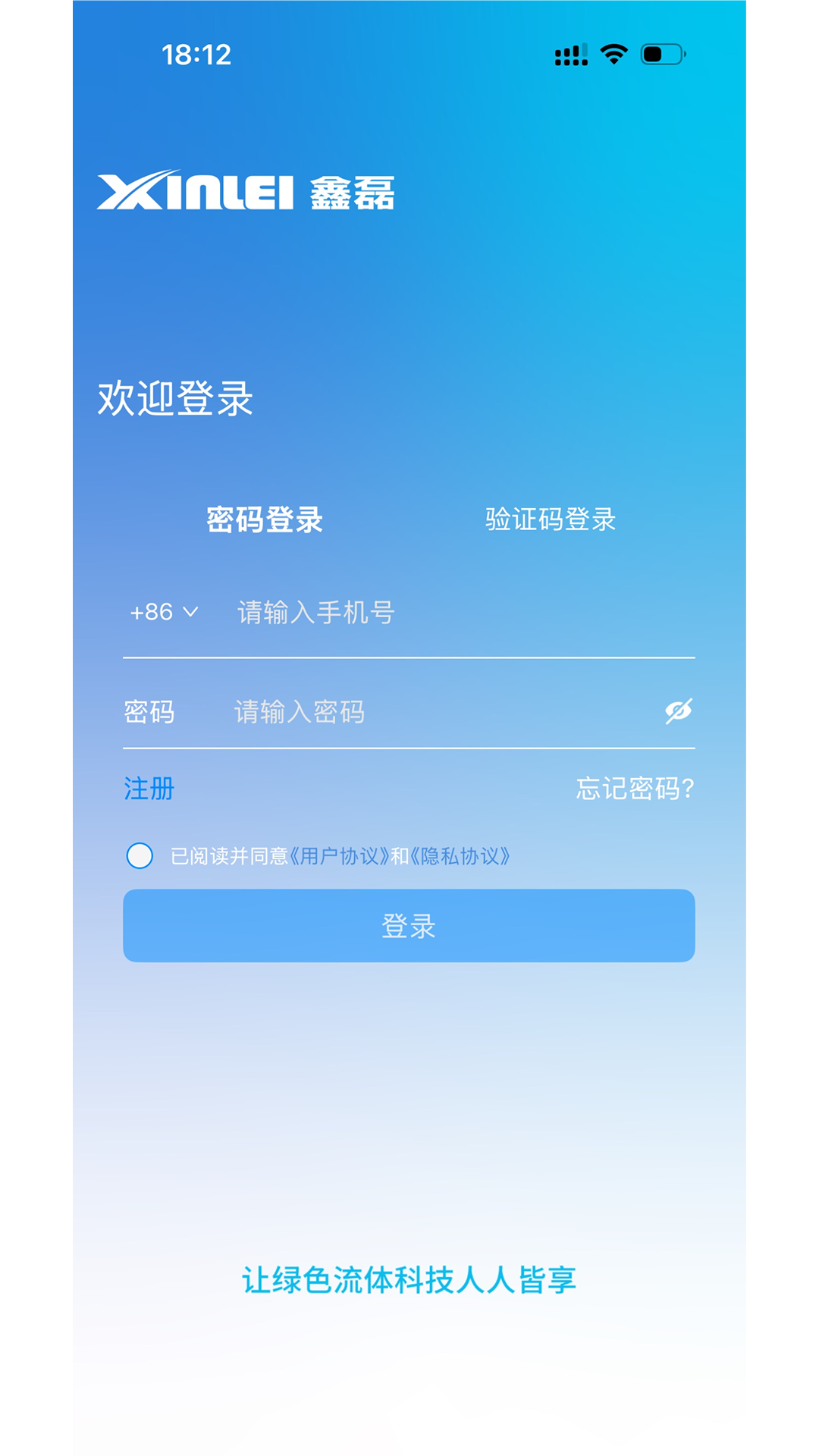Image resolution: width=819 pixels, height=1456 pixels.
Task: Tap the cellular signal bars icon
Action: pyautogui.click(x=570, y=55)
